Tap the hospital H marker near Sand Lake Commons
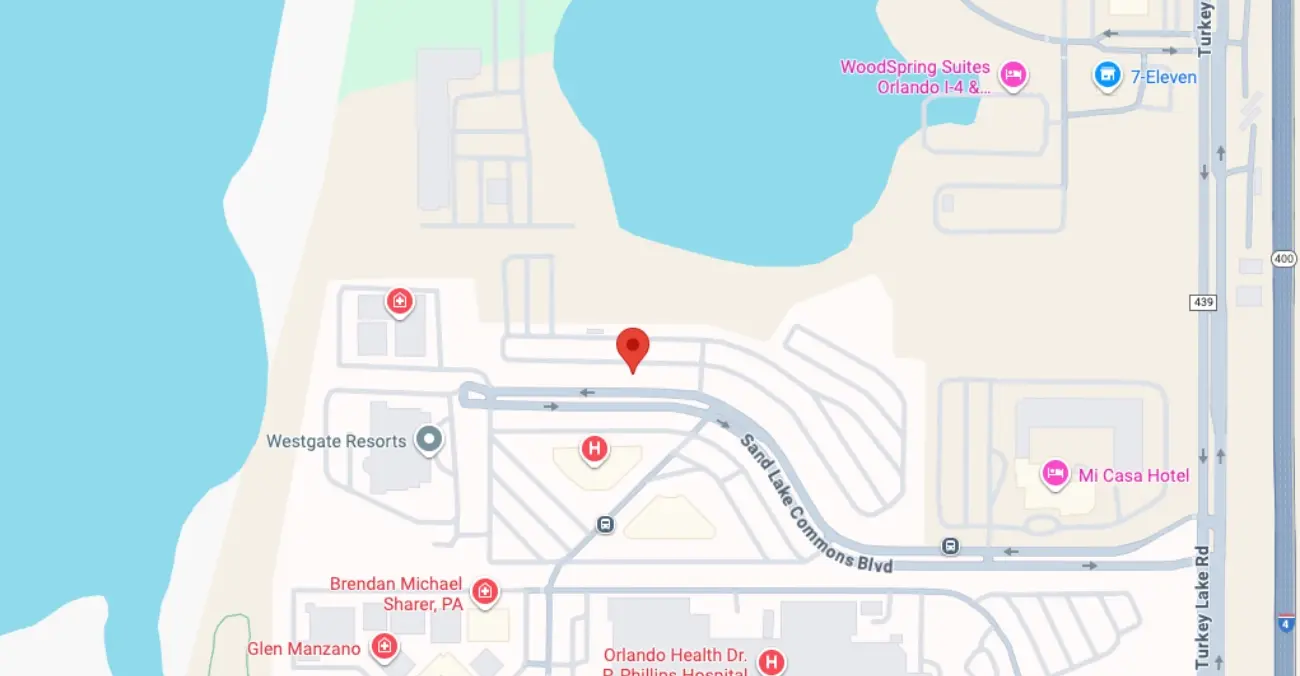Image resolution: width=1300 pixels, height=676 pixels. coord(594,449)
